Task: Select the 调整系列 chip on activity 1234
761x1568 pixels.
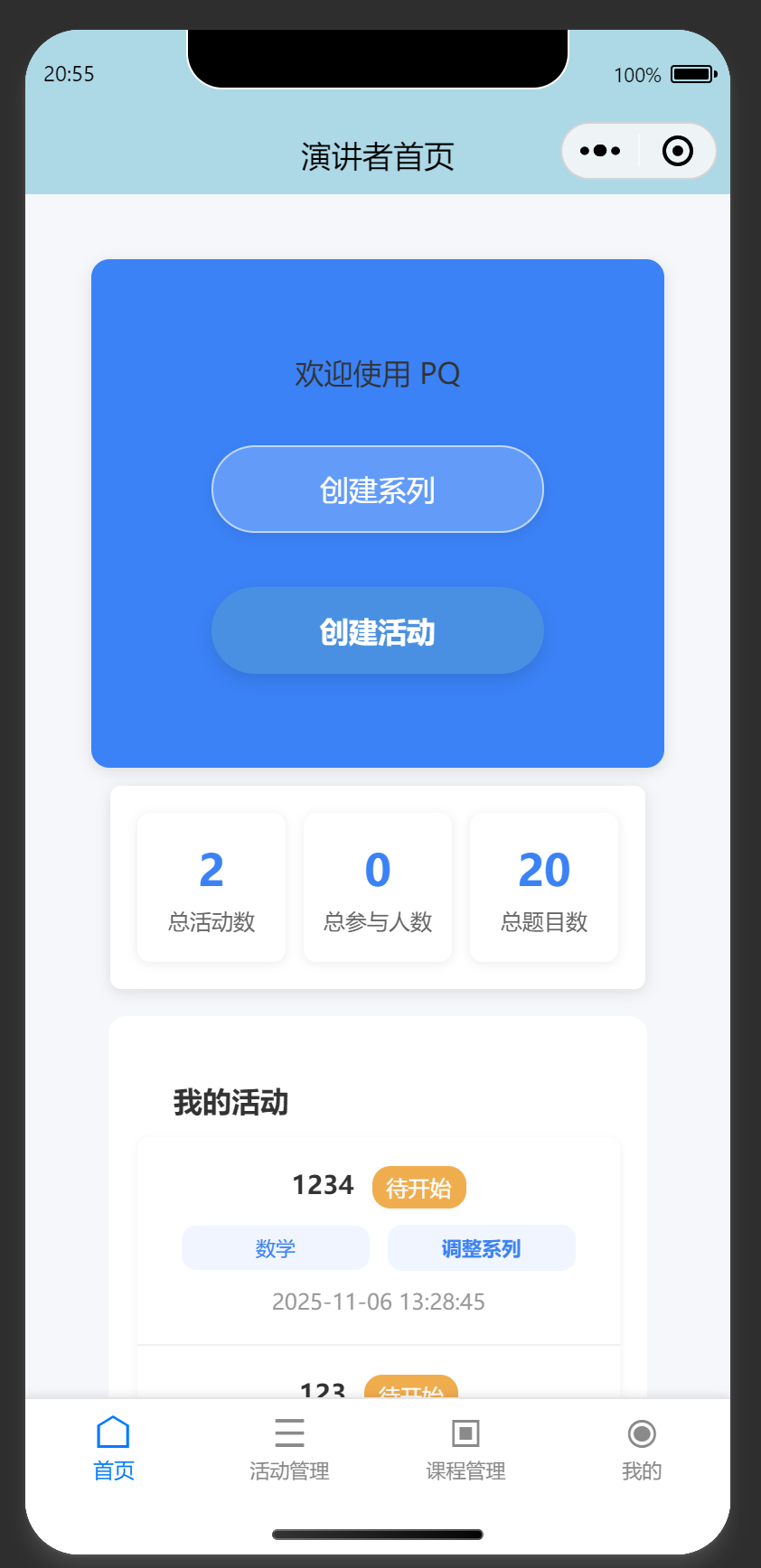Action: [481, 1248]
